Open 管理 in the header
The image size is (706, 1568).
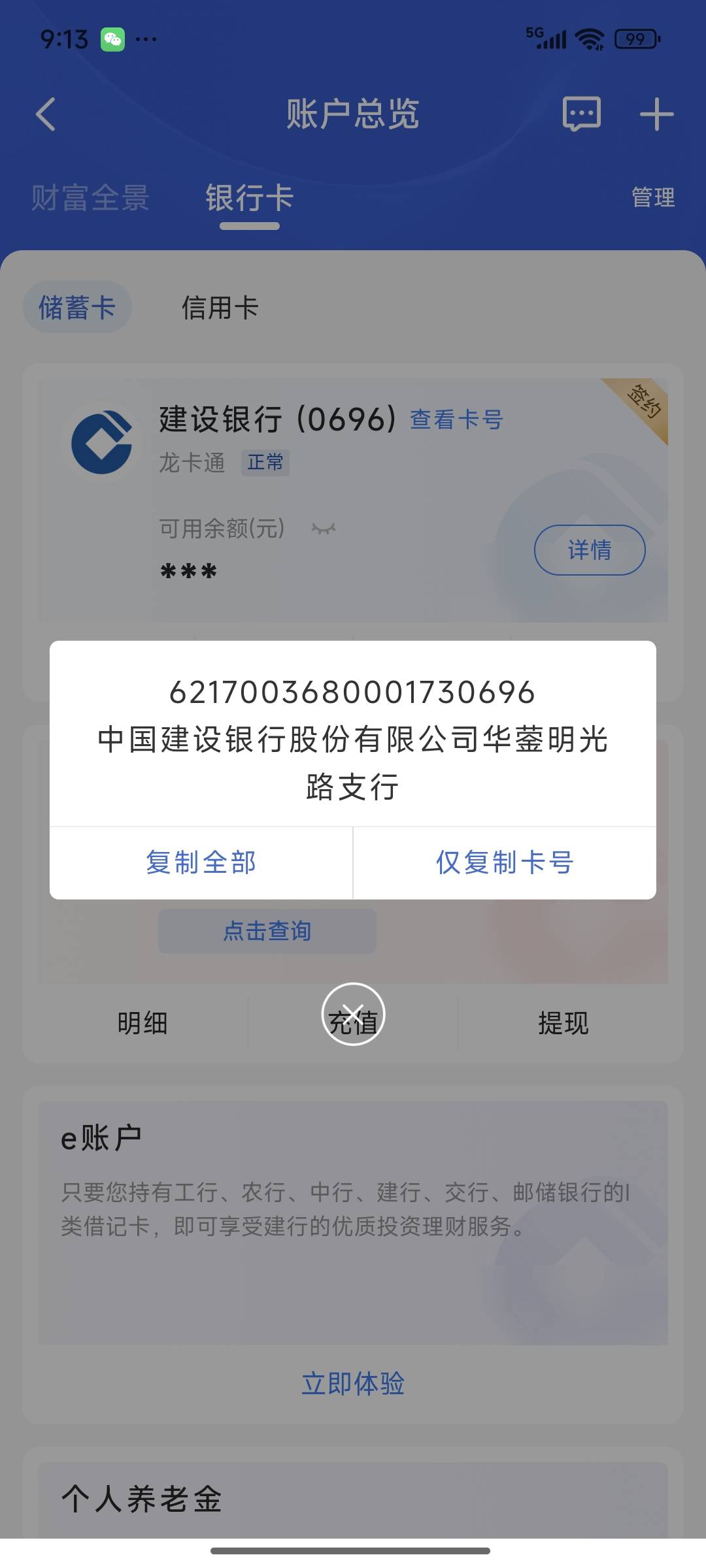(x=652, y=197)
